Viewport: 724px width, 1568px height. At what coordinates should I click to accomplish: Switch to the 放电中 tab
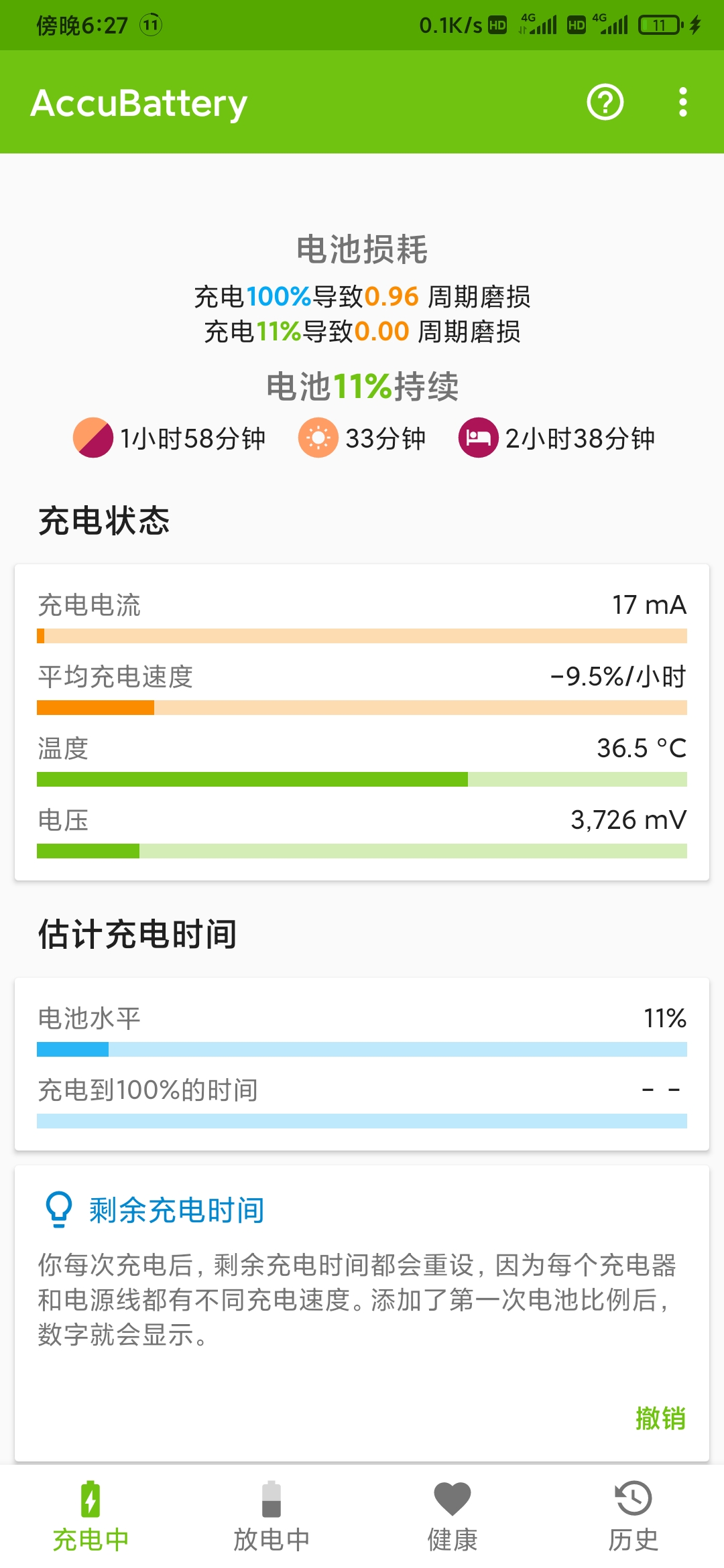pyautogui.click(x=271, y=1517)
